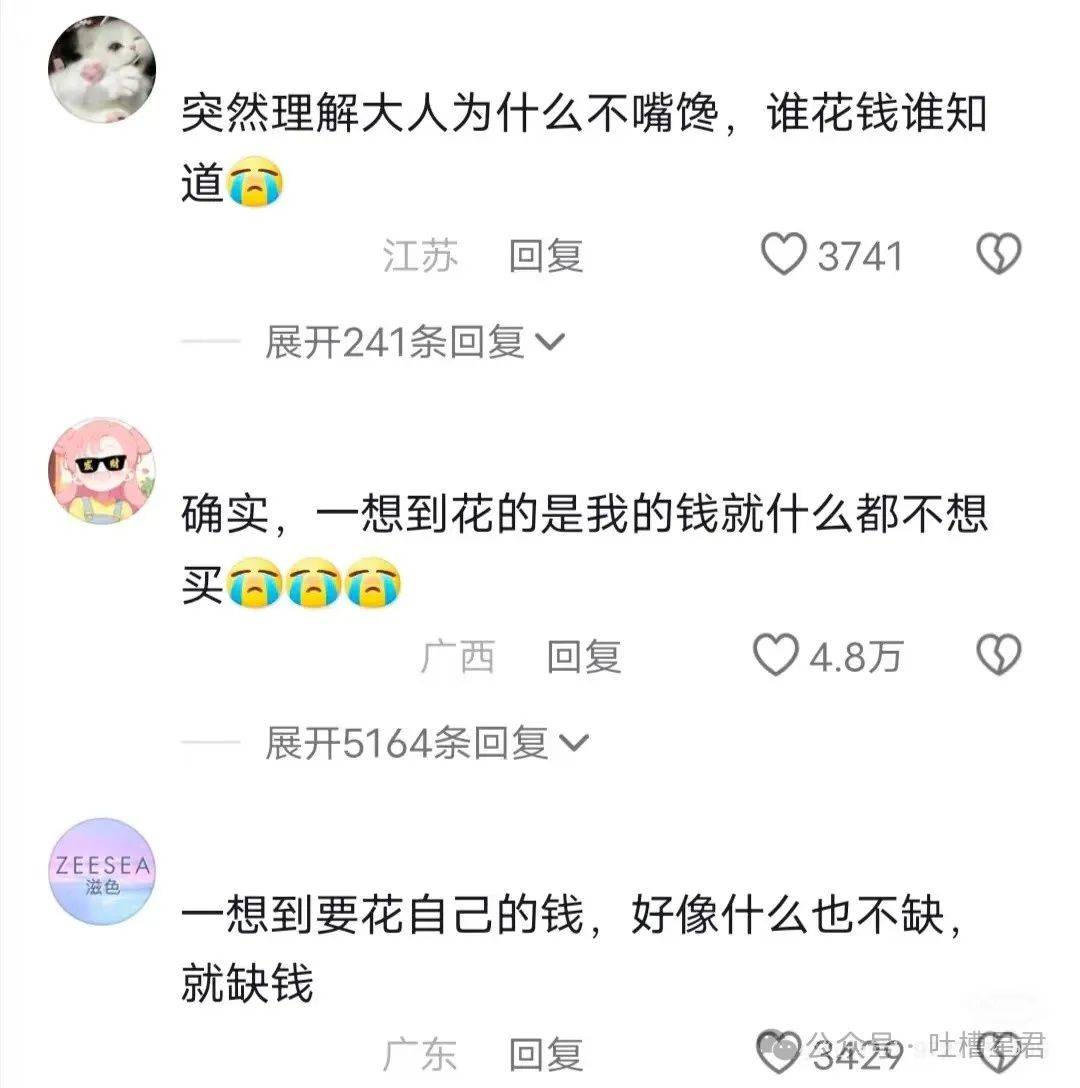Like the comment from 江苏
This screenshot has height=1088, width=1080.
click(783, 255)
